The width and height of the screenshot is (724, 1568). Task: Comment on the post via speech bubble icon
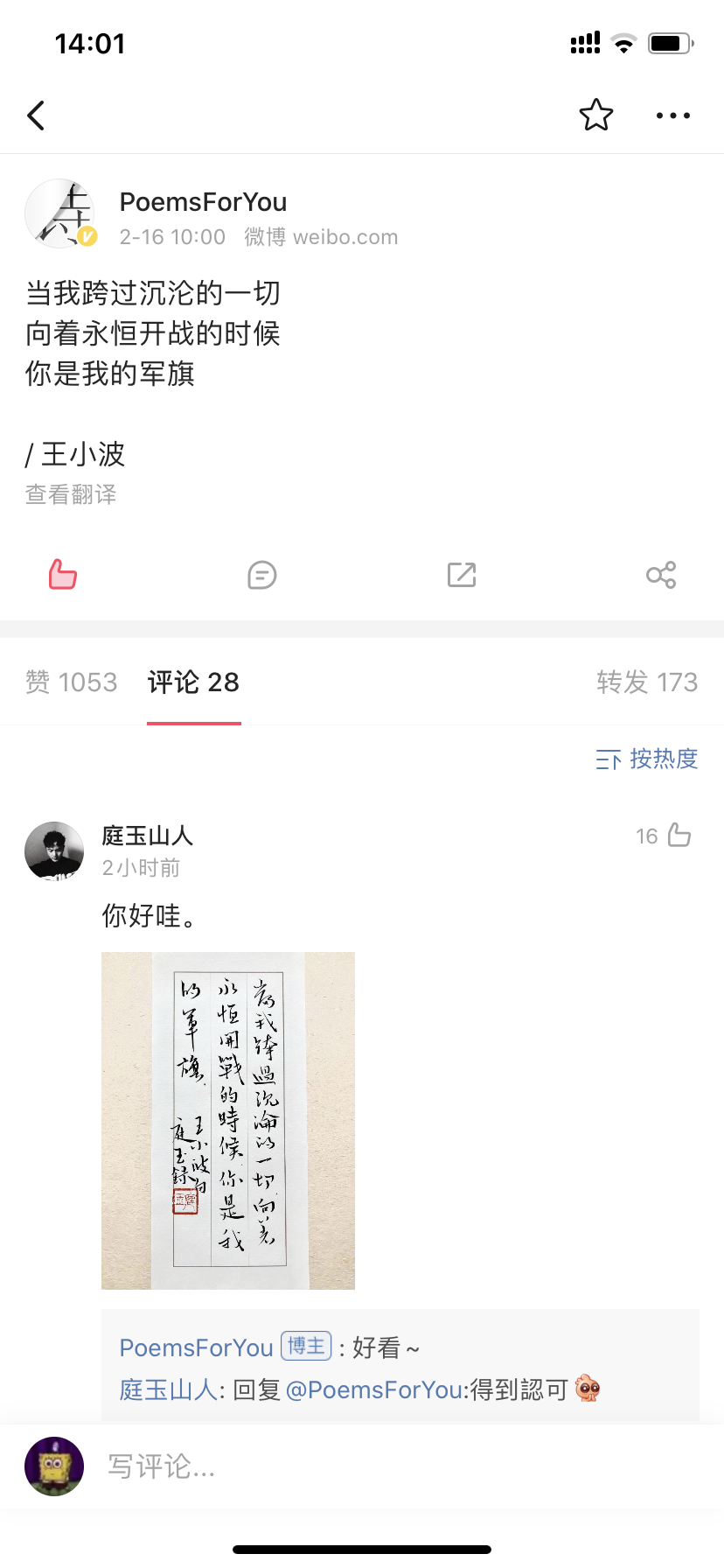tap(262, 575)
